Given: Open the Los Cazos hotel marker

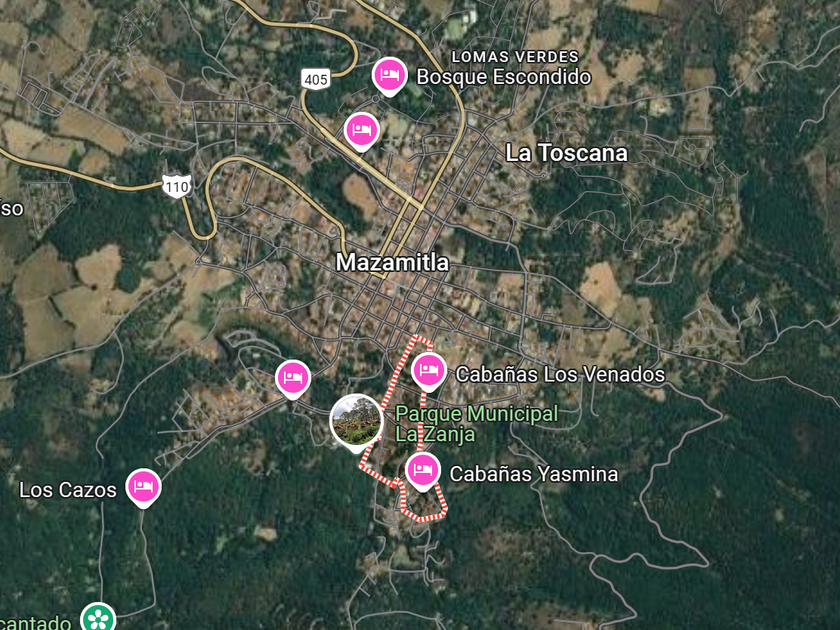Looking at the screenshot, I should pyautogui.click(x=144, y=487).
